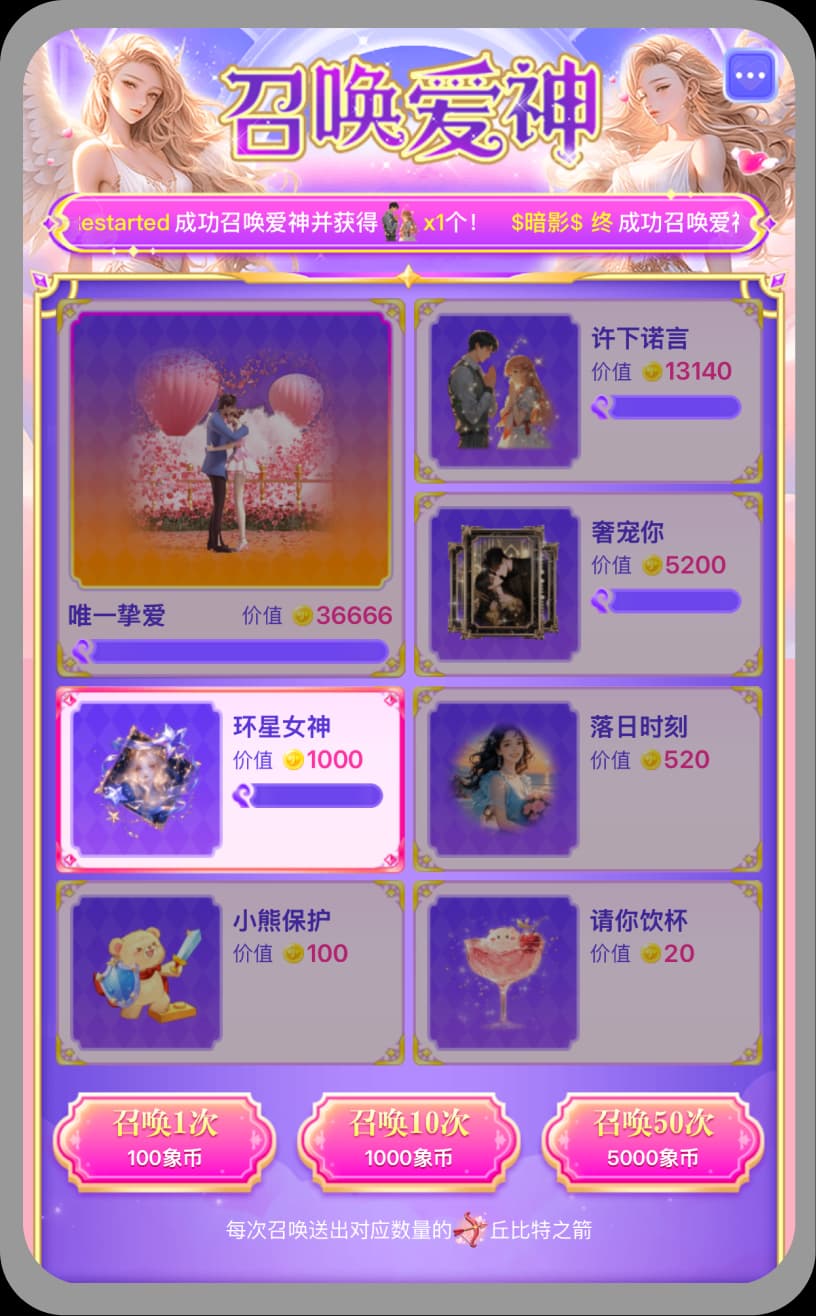The image size is (816, 1316).
Task: Tap 召唤50次 for 5000象币
Action: point(653,1141)
